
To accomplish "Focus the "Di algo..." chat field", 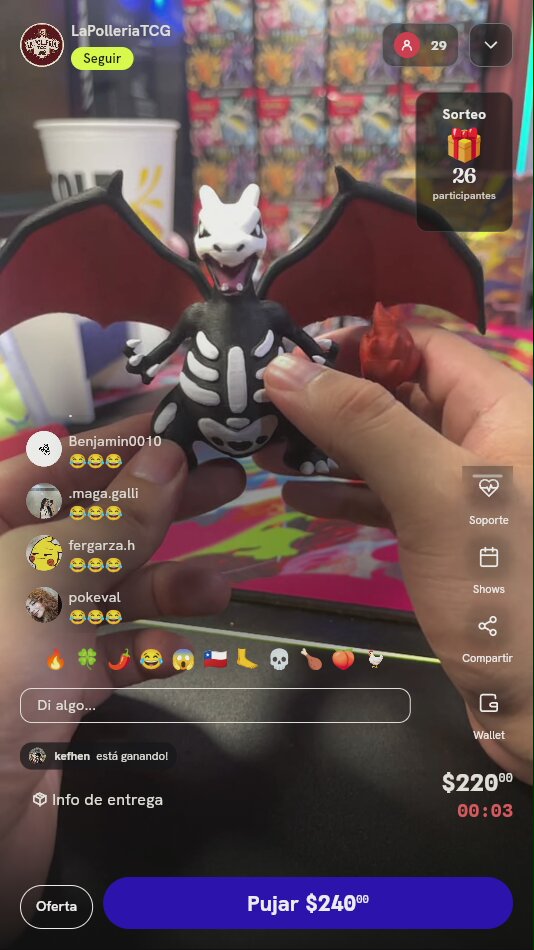I will pos(215,705).
